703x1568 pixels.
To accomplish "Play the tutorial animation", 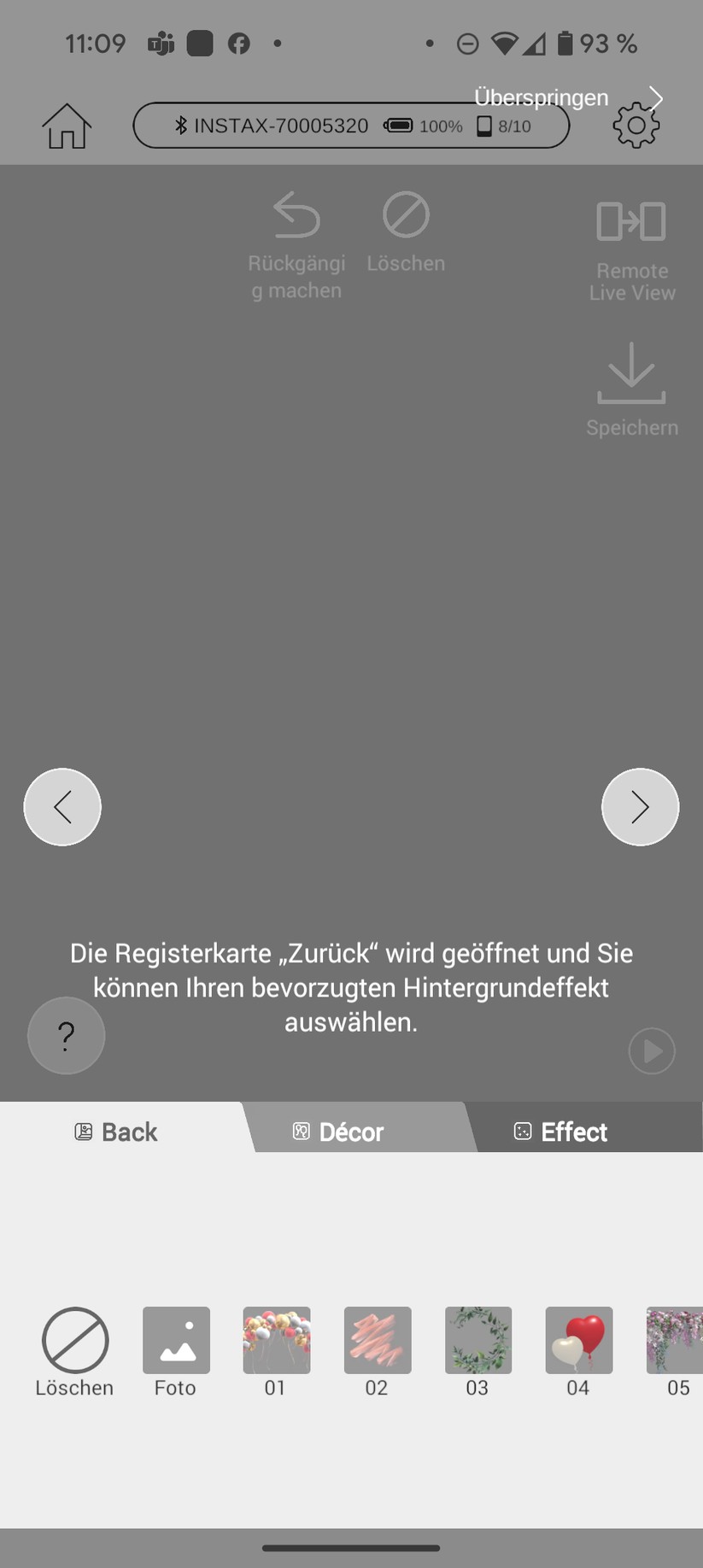I will tap(652, 1050).
